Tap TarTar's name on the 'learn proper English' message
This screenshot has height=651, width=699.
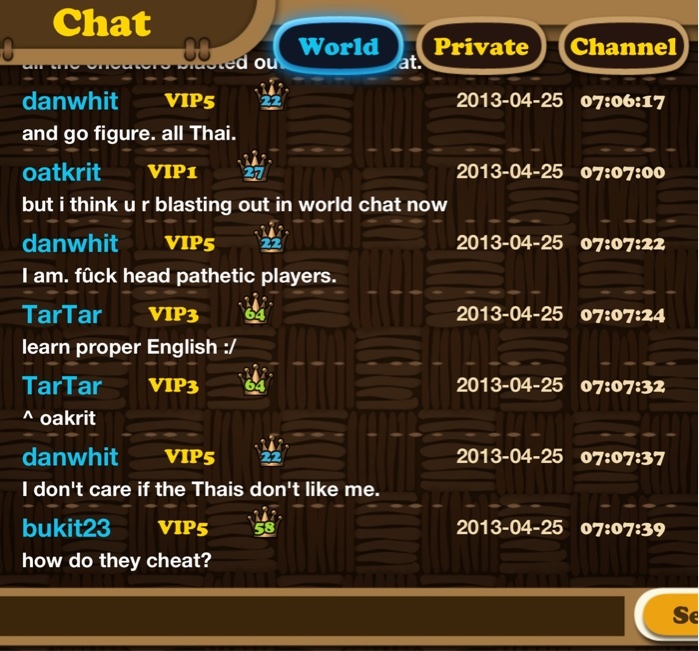point(61,314)
